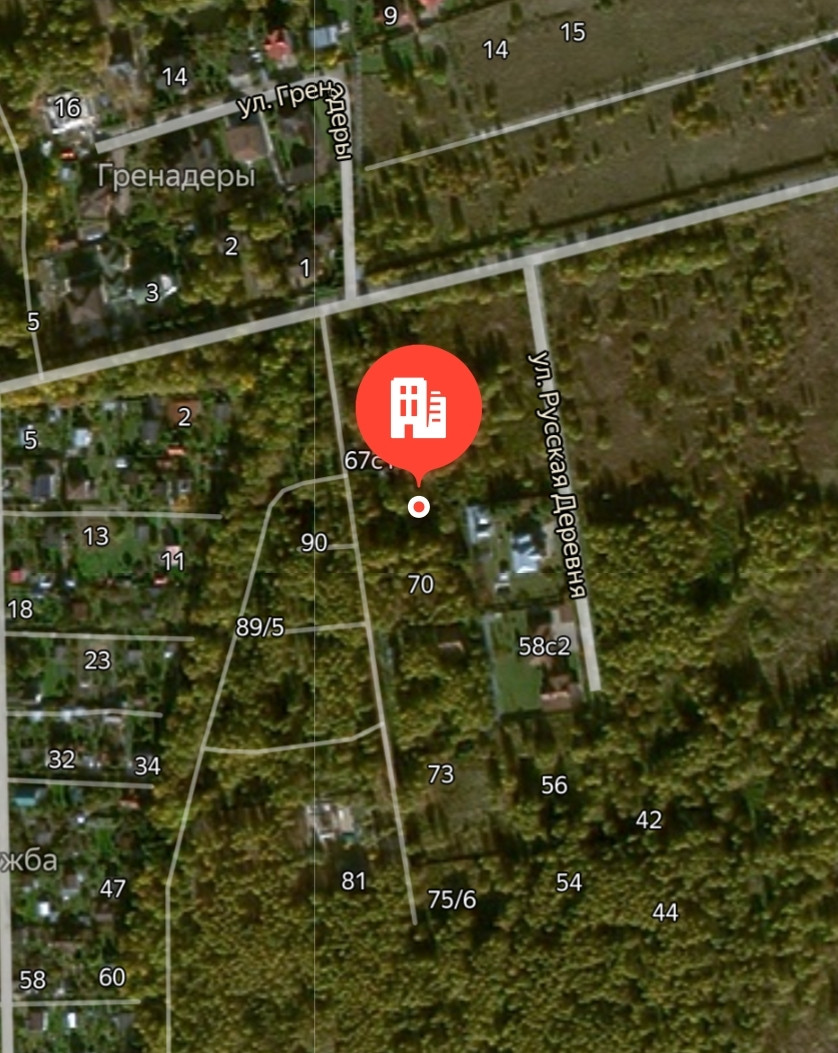Tap the red building pin marker
The width and height of the screenshot is (838, 1053).
419,408
